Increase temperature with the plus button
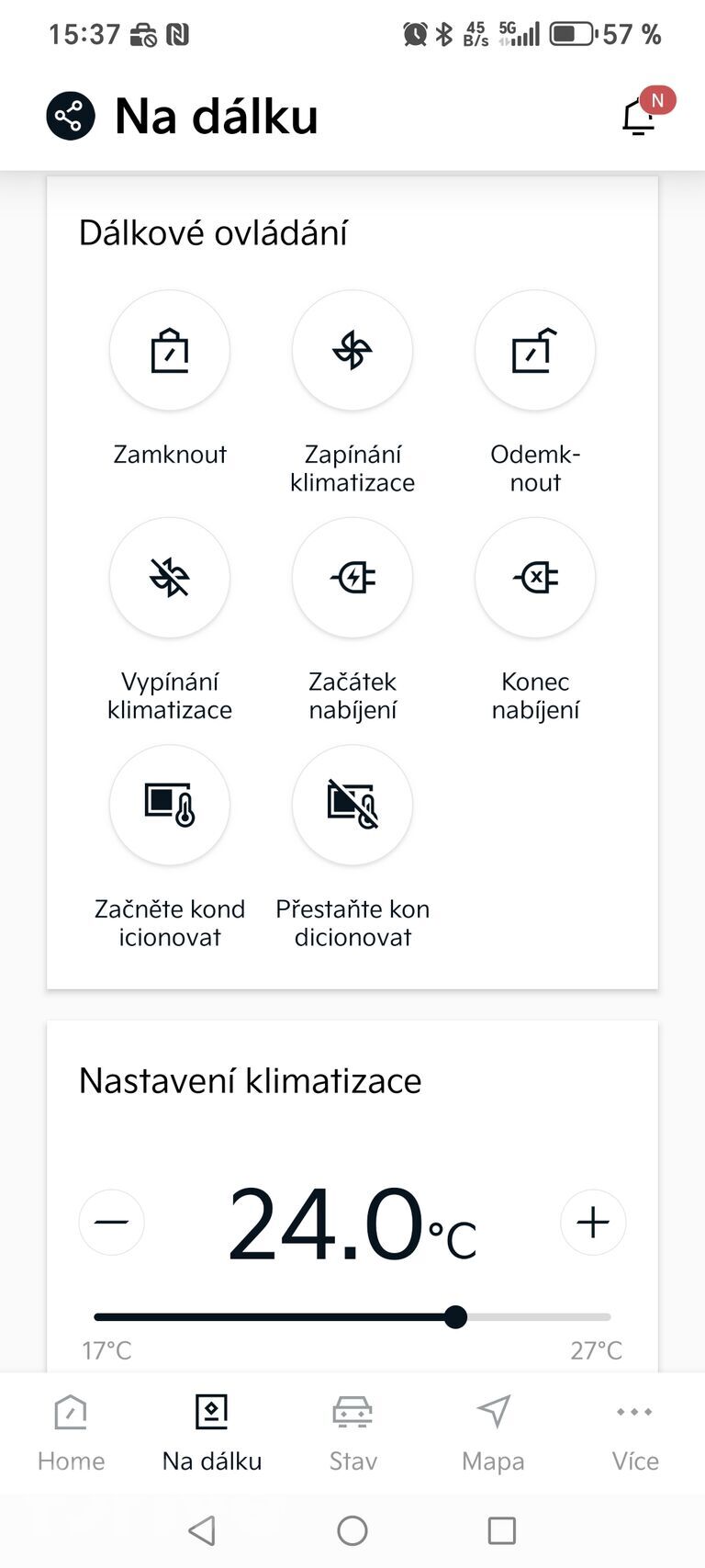This screenshot has height=1568, width=705. 593,1222
